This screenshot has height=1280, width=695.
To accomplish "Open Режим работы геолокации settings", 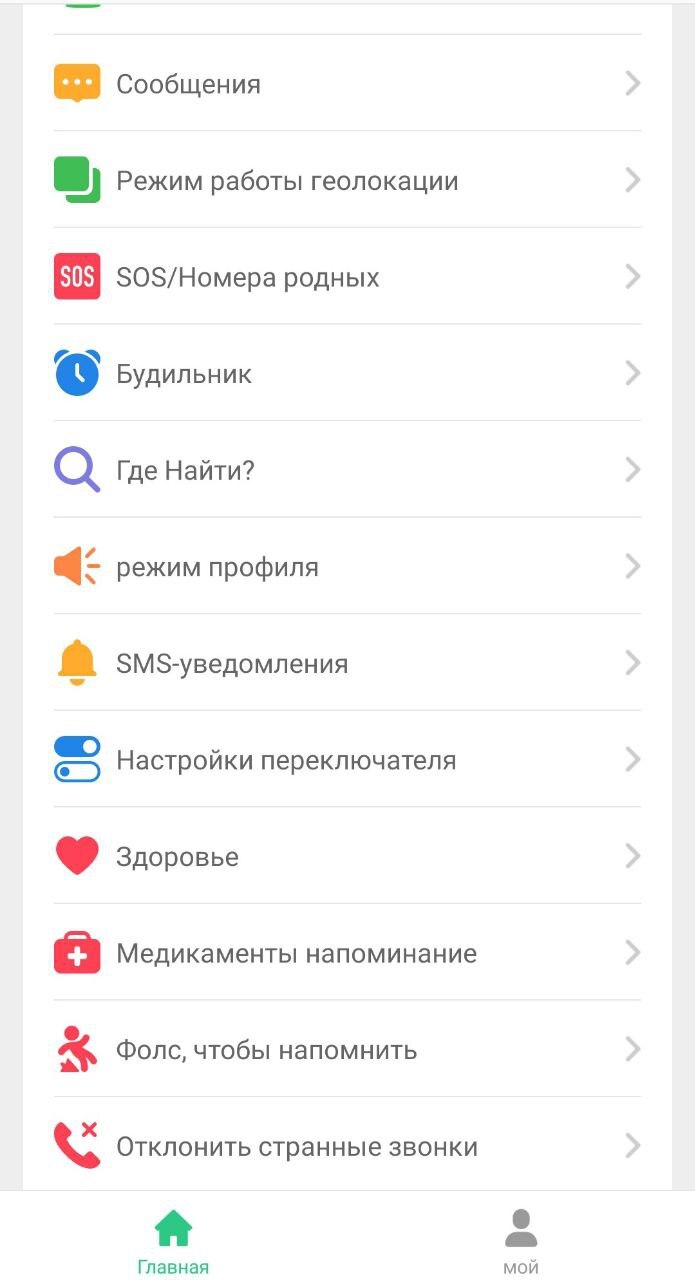I will click(347, 181).
